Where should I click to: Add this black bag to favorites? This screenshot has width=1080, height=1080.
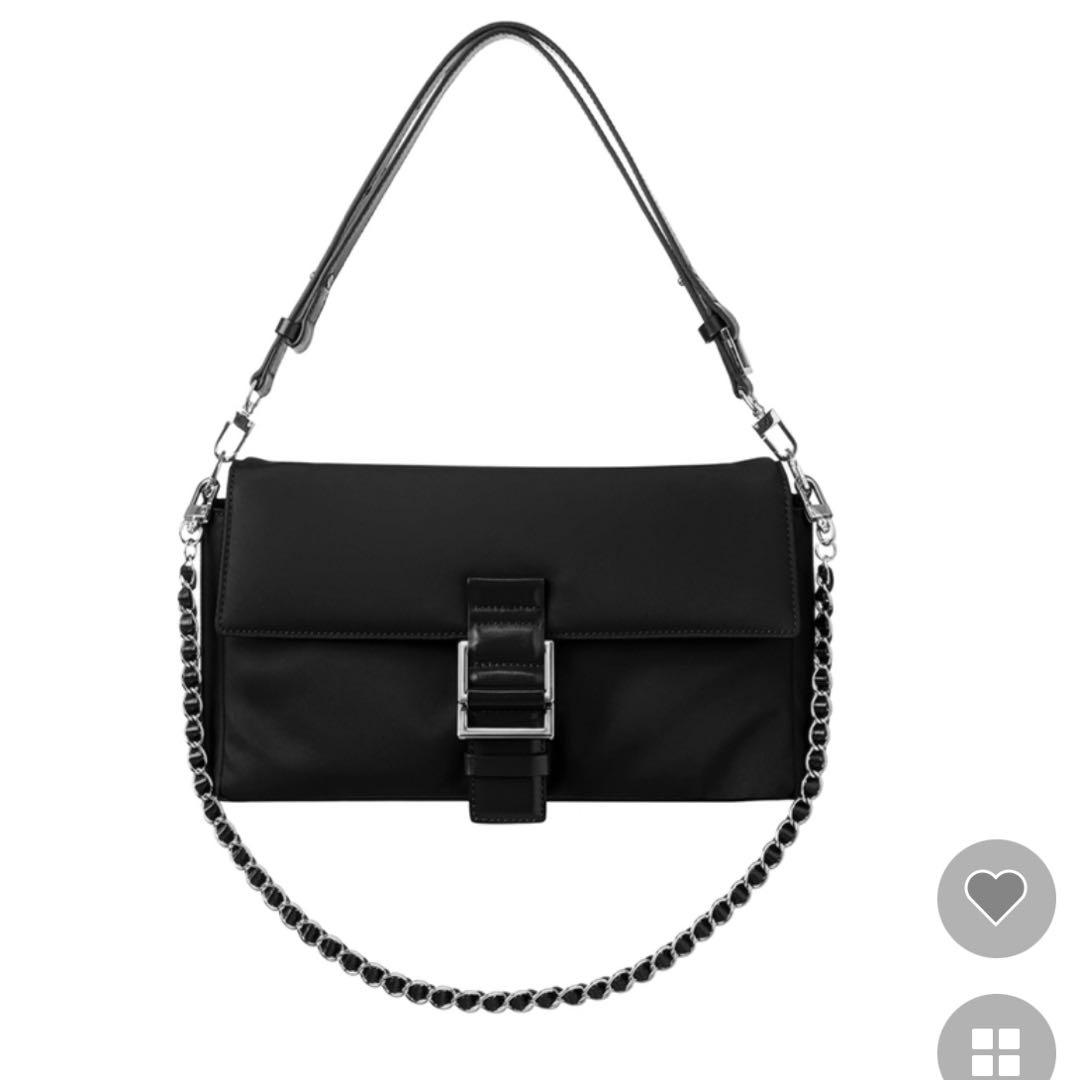(996, 897)
